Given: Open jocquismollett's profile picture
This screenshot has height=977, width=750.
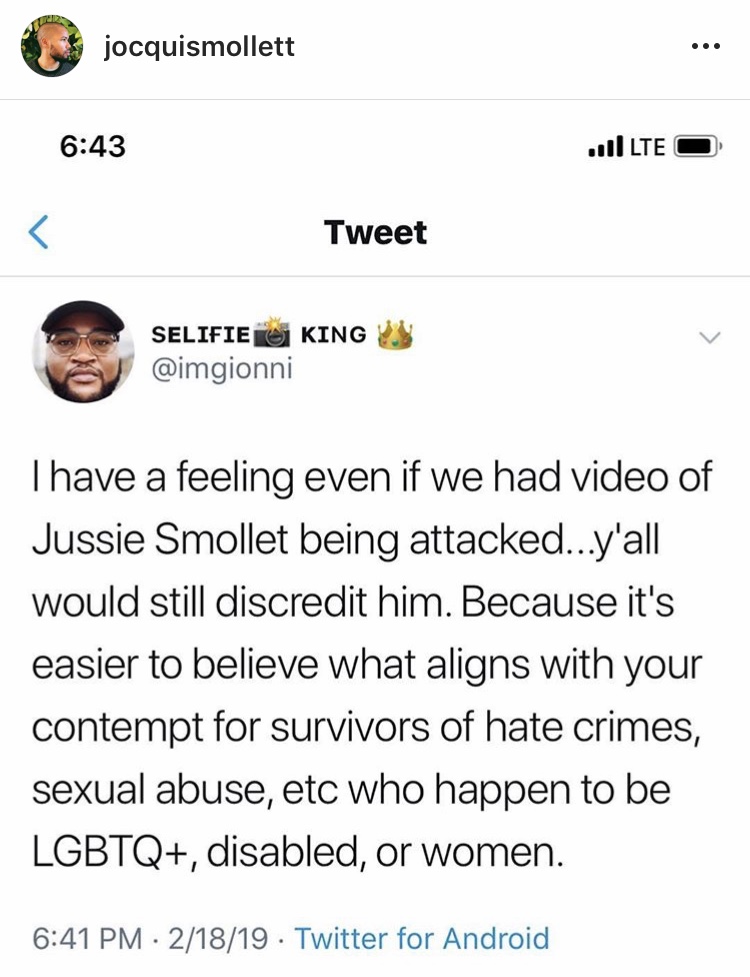Looking at the screenshot, I should [x=52, y=47].
